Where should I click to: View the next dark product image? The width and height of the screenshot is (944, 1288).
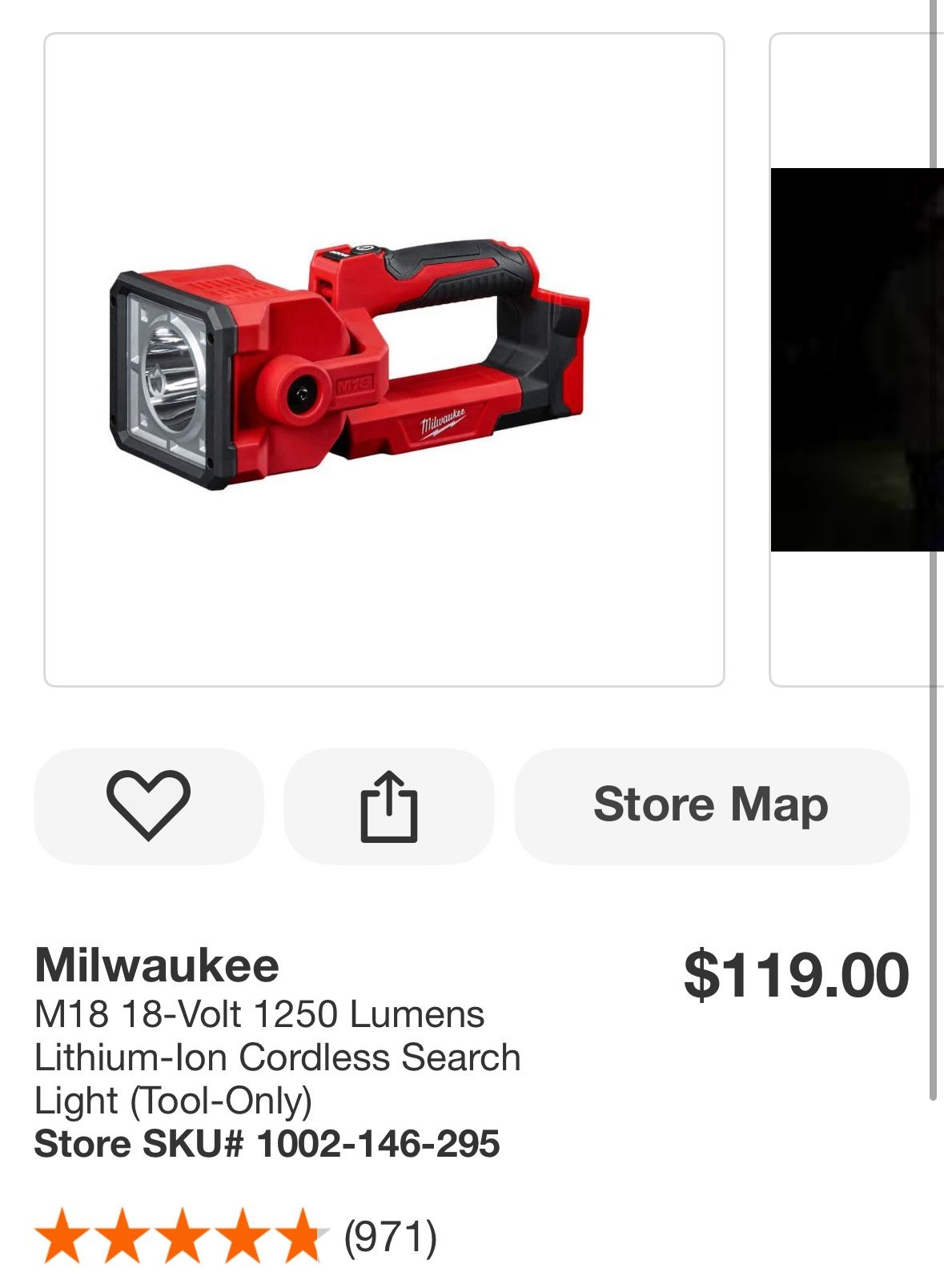(x=855, y=359)
